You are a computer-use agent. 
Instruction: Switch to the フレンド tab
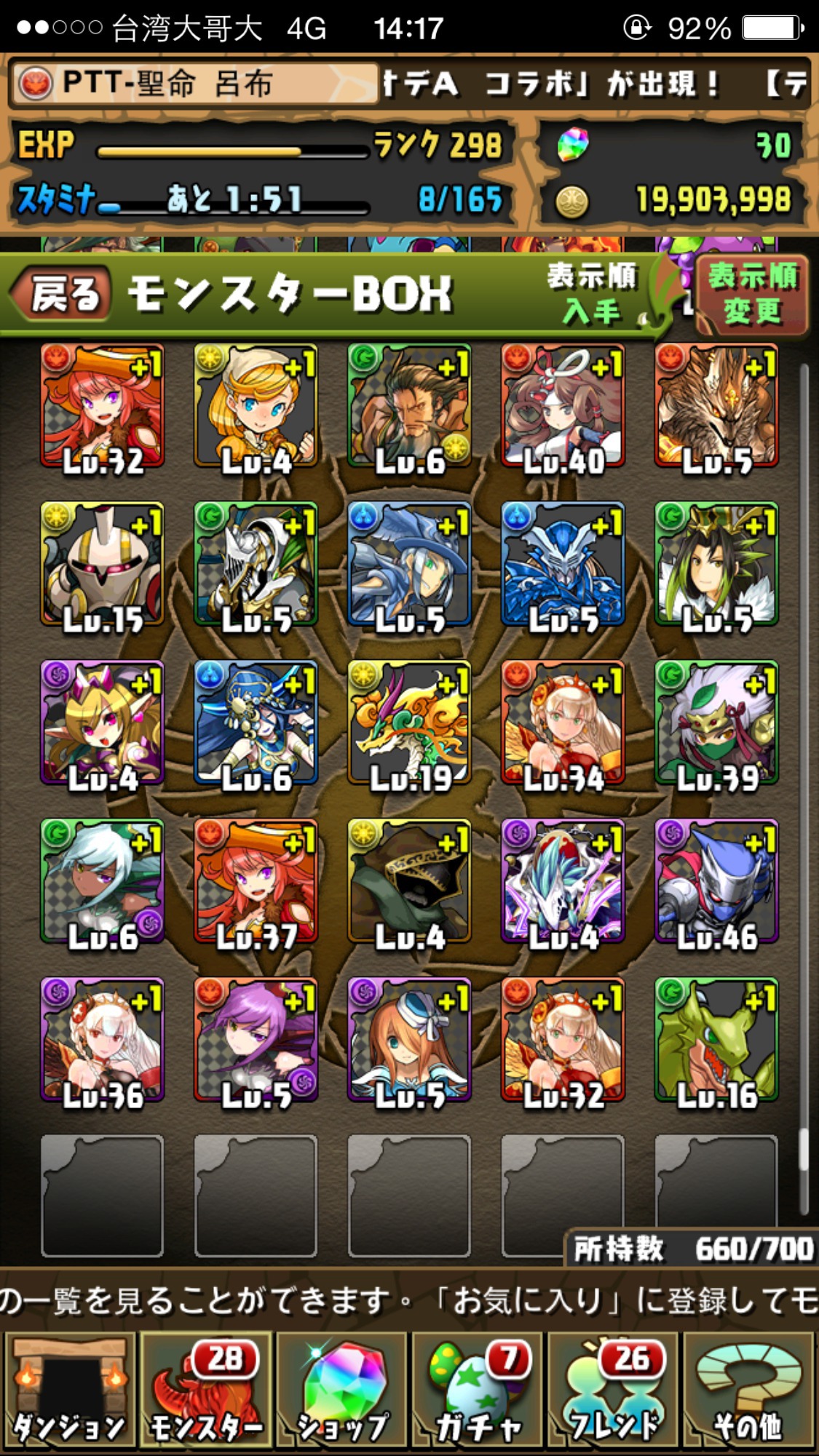coord(614,1390)
